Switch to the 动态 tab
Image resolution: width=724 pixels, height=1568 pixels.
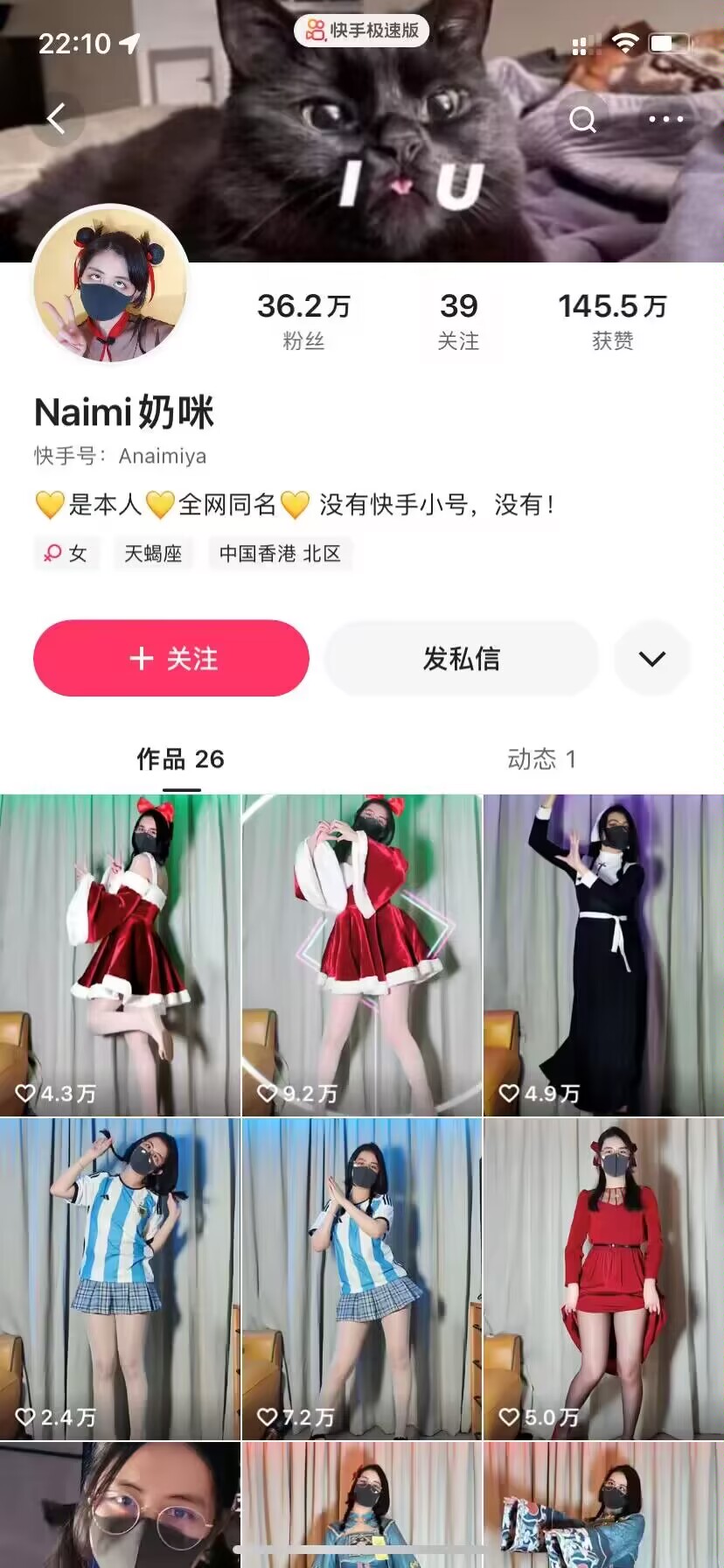543,760
